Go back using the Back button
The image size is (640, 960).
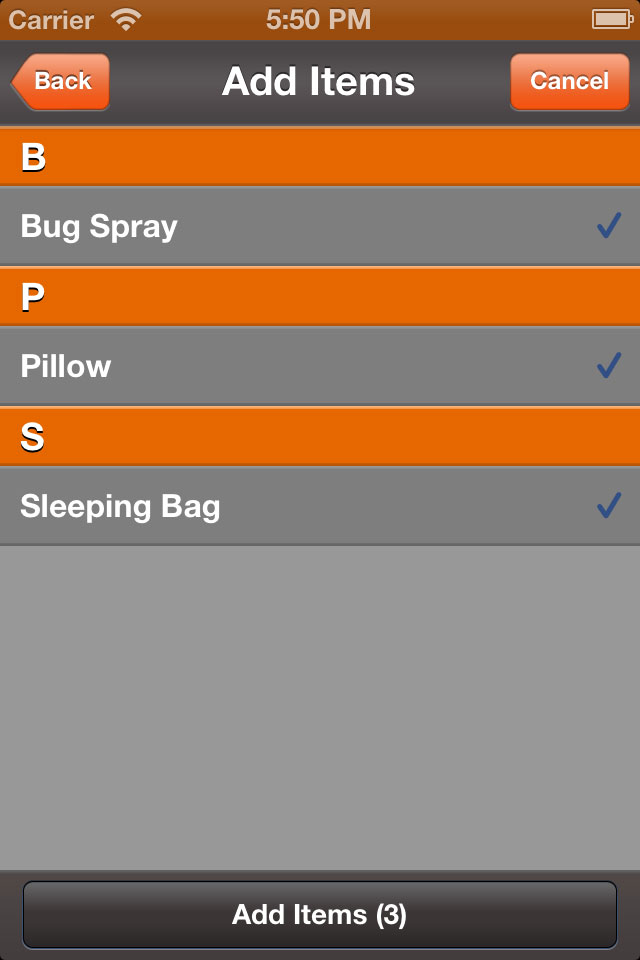click(x=61, y=81)
